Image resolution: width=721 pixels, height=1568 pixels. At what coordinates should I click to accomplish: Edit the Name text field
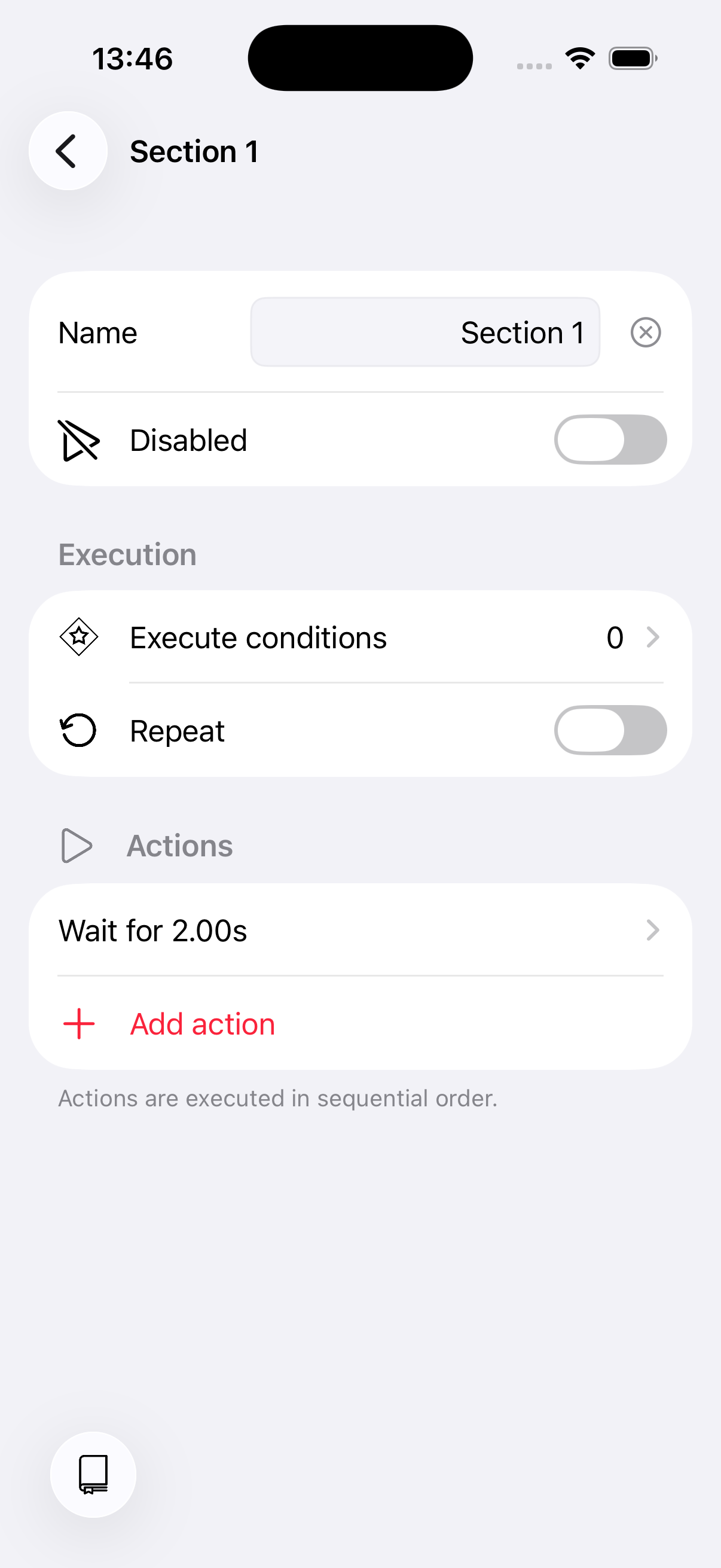[x=424, y=332]
